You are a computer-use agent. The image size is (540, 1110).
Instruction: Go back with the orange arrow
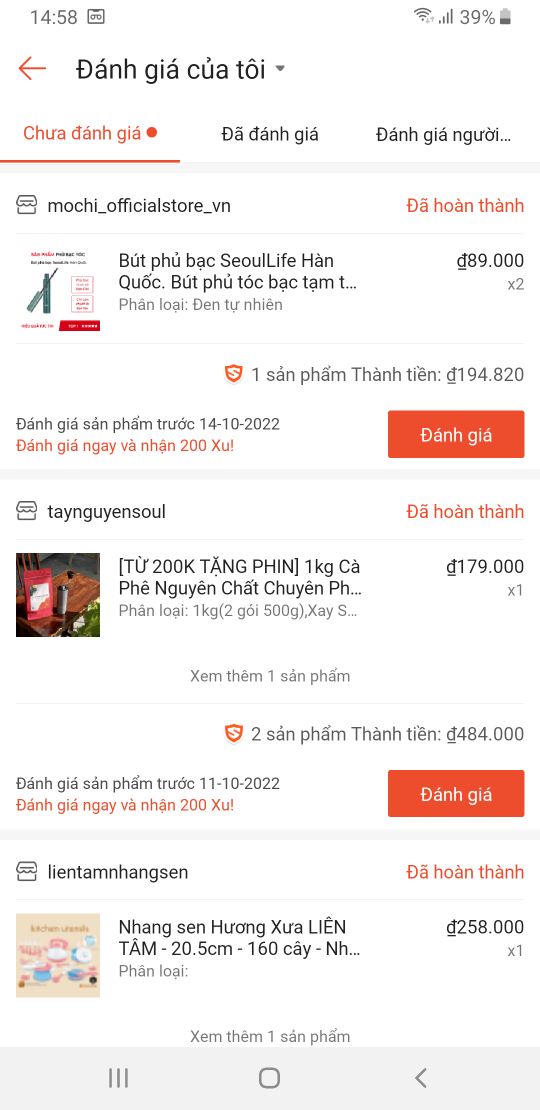pyautogui.click(x=32, y=69)
